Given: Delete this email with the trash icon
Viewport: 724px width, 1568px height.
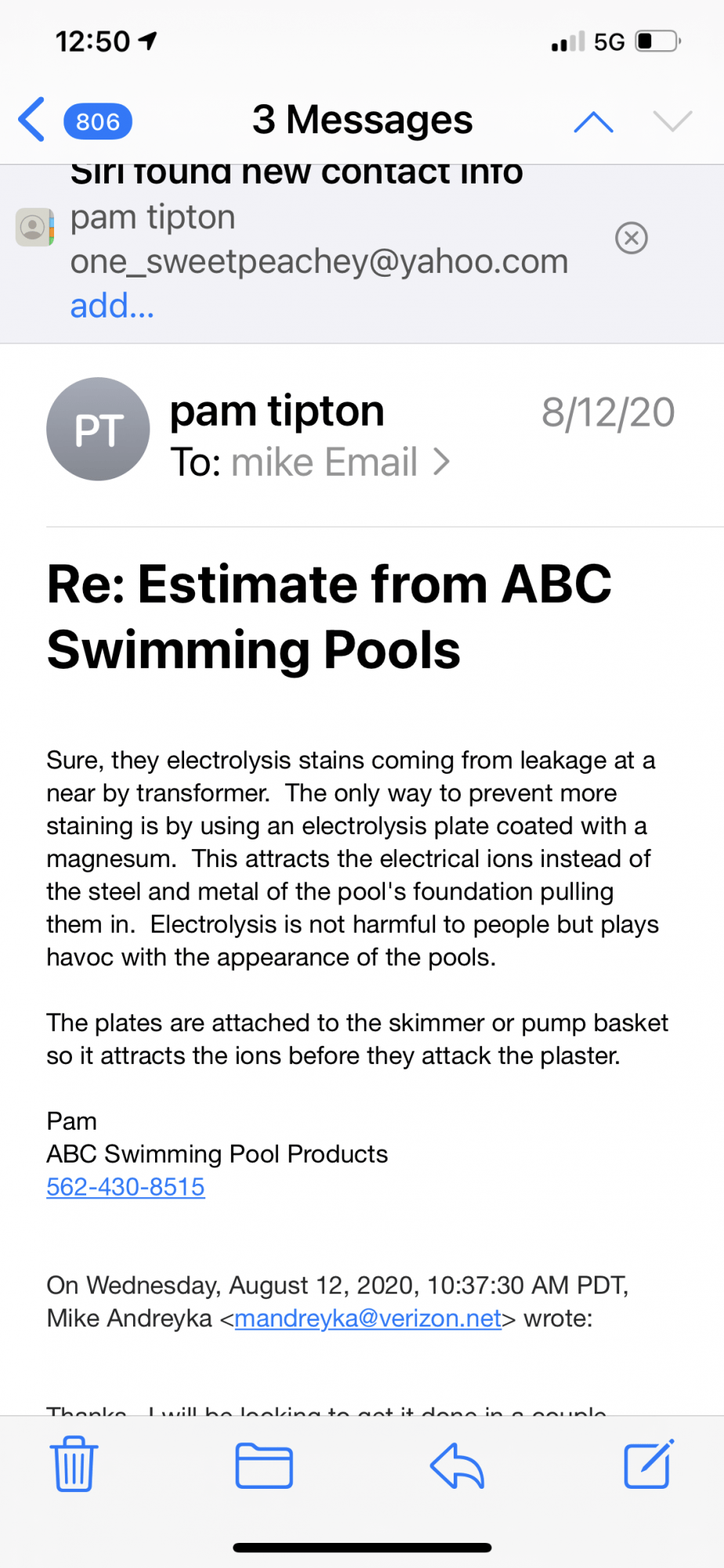Looking at the screenshot, I should point(74,1464).
